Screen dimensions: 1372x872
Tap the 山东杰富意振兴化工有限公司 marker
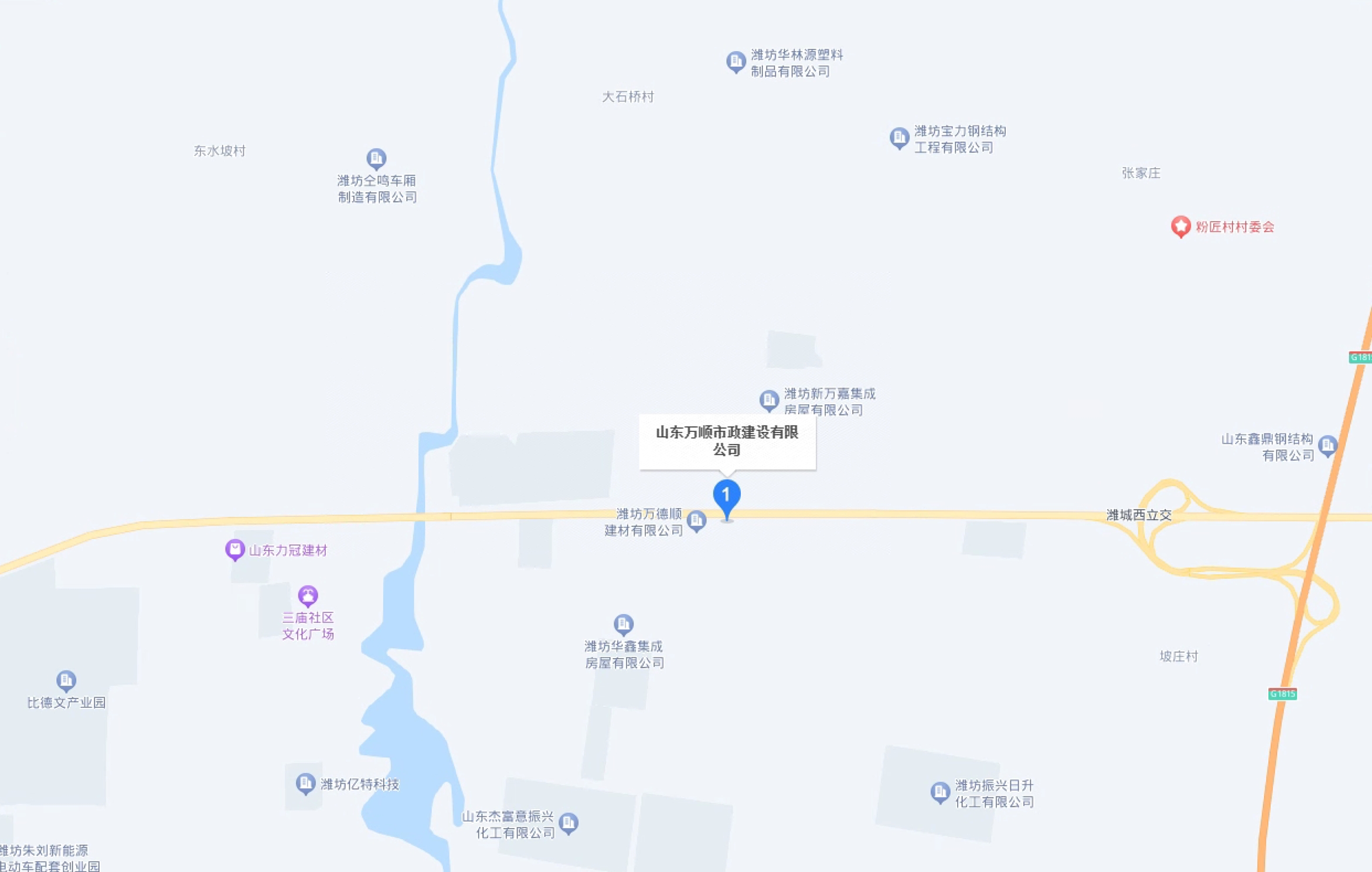coord(568,823)
